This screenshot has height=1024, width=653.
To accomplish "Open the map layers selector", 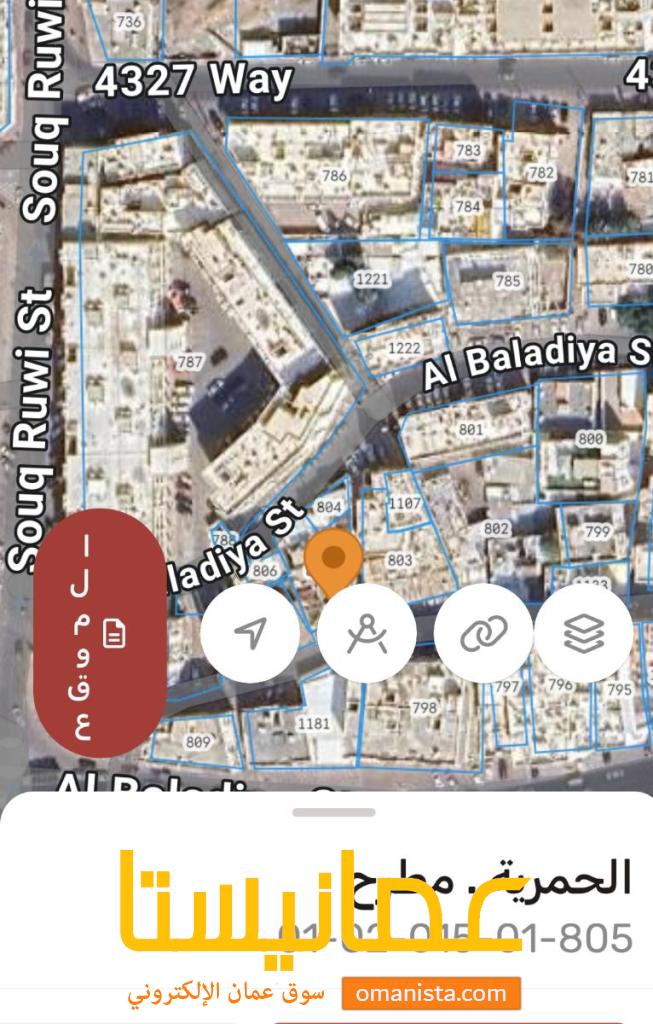I will [583, 633].
